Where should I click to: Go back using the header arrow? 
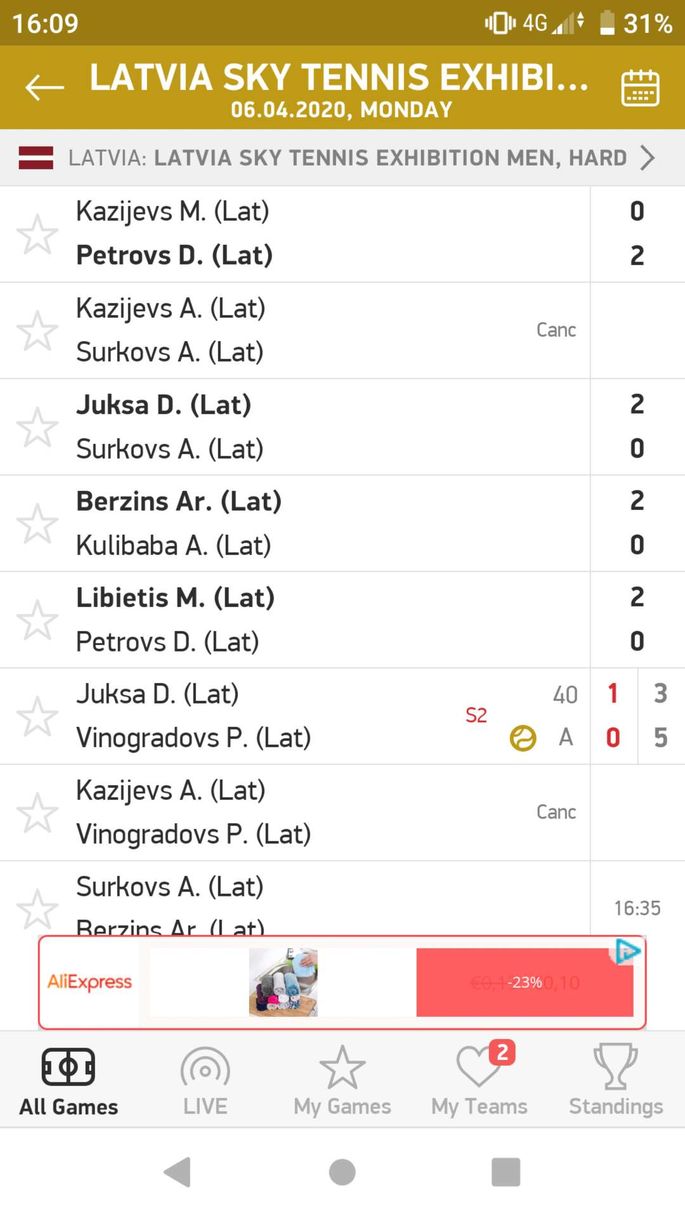44,88
